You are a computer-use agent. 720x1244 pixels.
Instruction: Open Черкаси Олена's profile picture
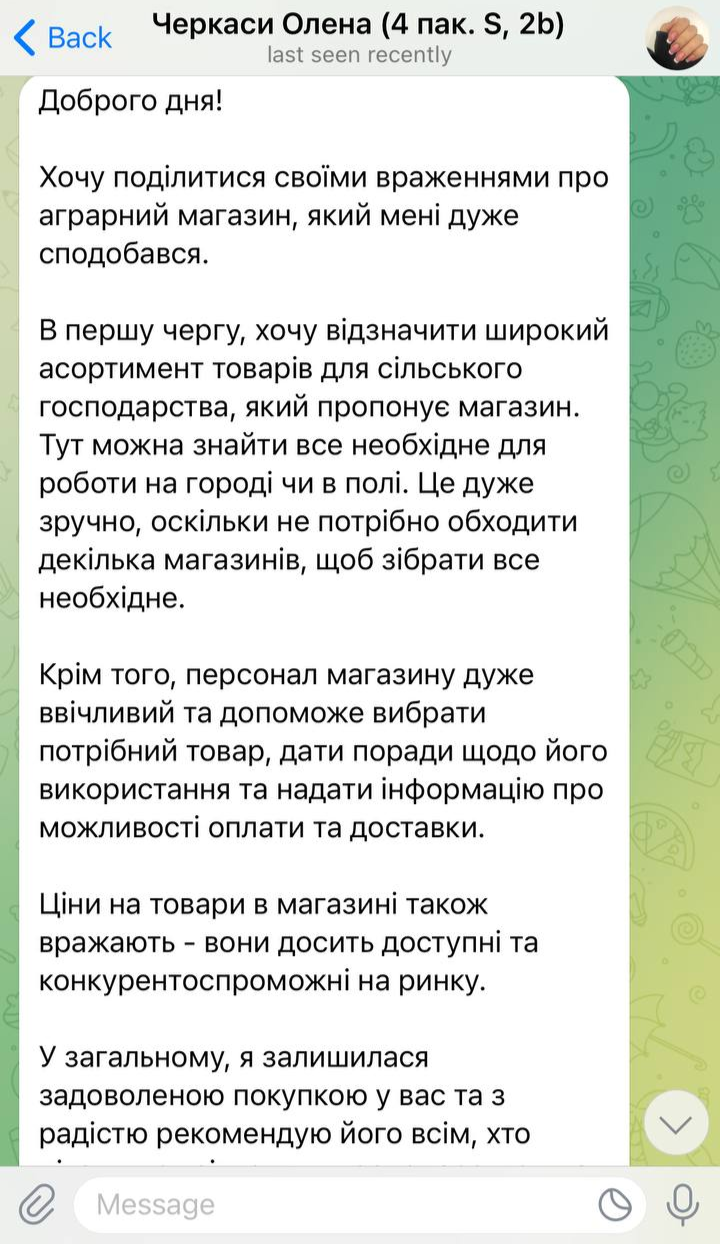(677, 38)
